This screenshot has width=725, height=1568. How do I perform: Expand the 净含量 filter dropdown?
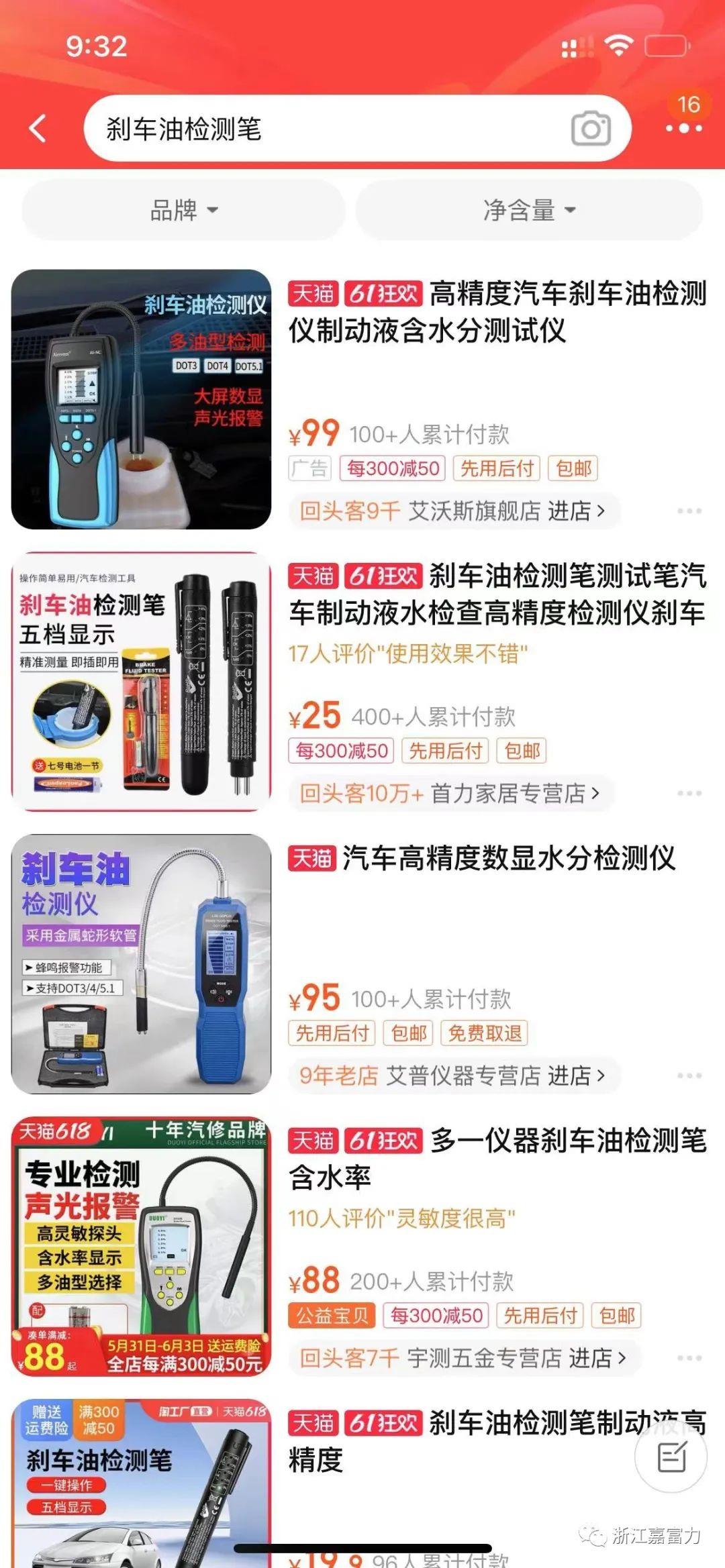(x=529, y=210)
